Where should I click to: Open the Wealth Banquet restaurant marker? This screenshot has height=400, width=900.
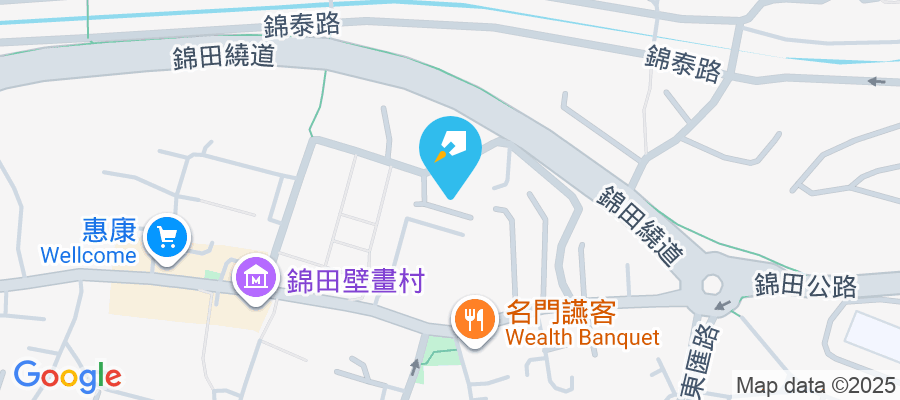pos(473,320)
